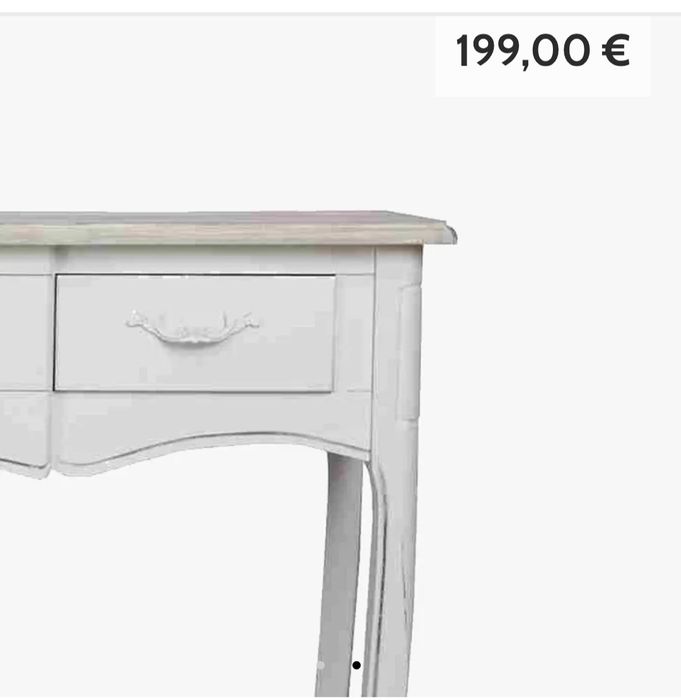The height and width of the screenshot is (700, 681).
Task: Jump to the first image via the grey indicator dot
Action: point(321,665)
